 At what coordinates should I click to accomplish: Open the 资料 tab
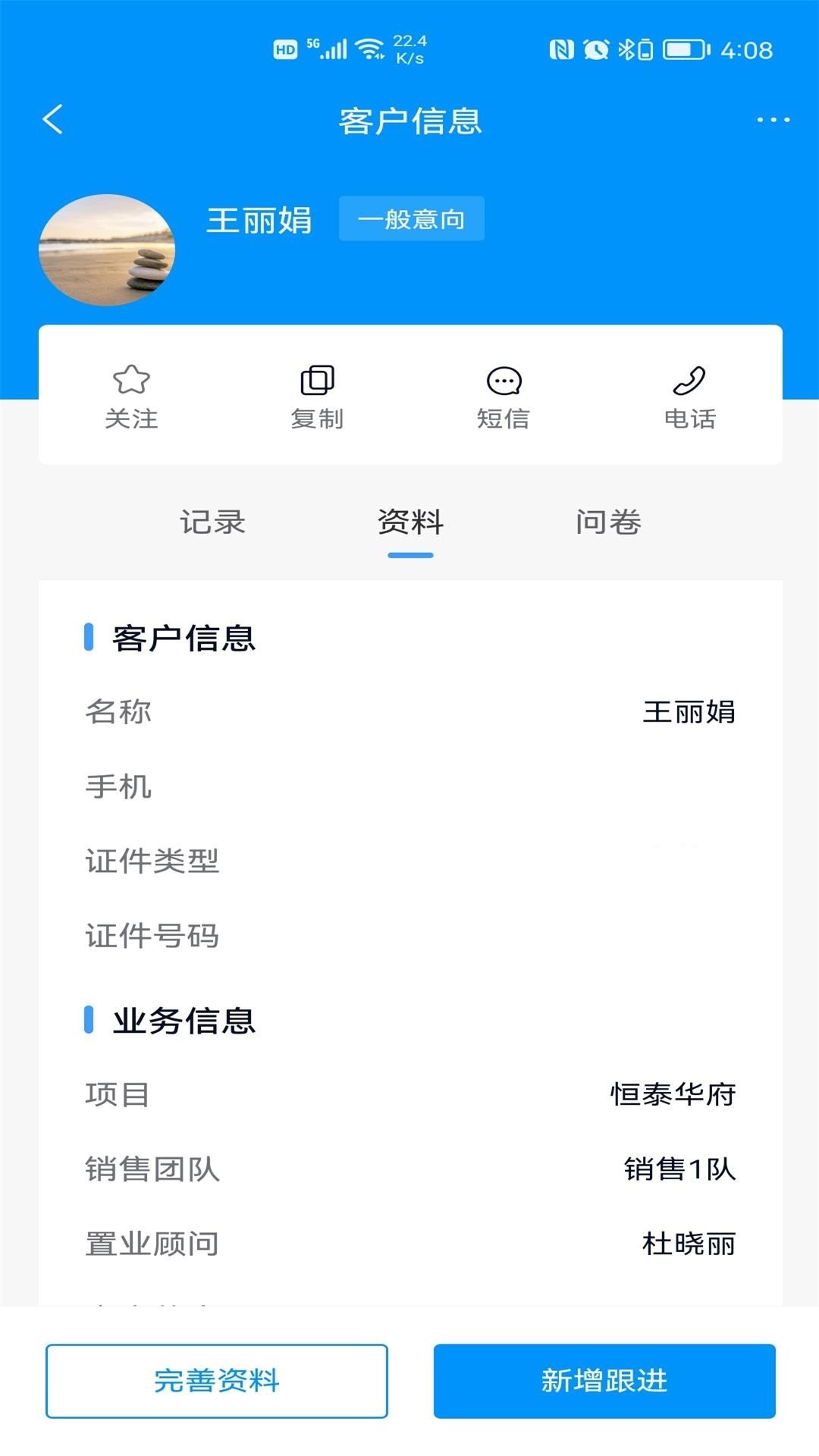409,522
